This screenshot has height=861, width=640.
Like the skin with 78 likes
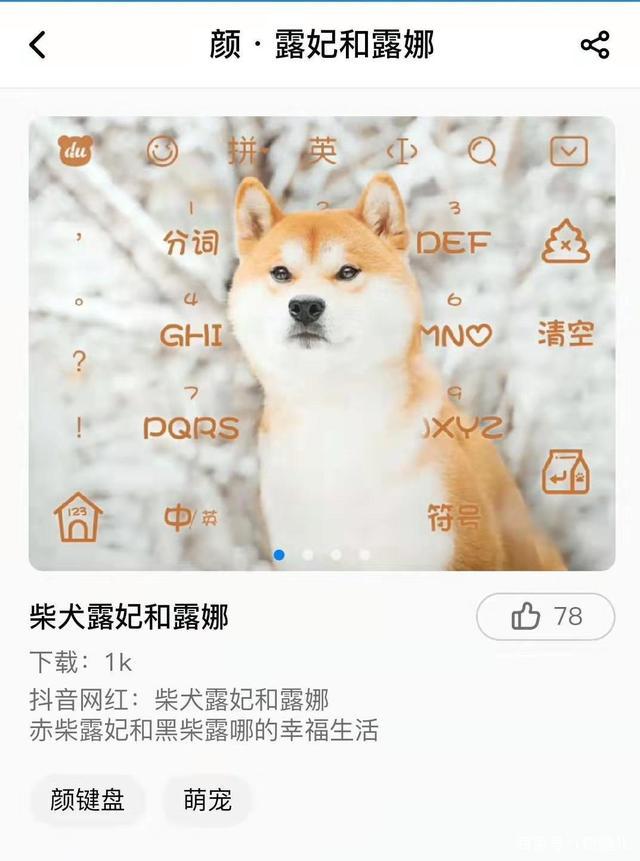point(545,617)
